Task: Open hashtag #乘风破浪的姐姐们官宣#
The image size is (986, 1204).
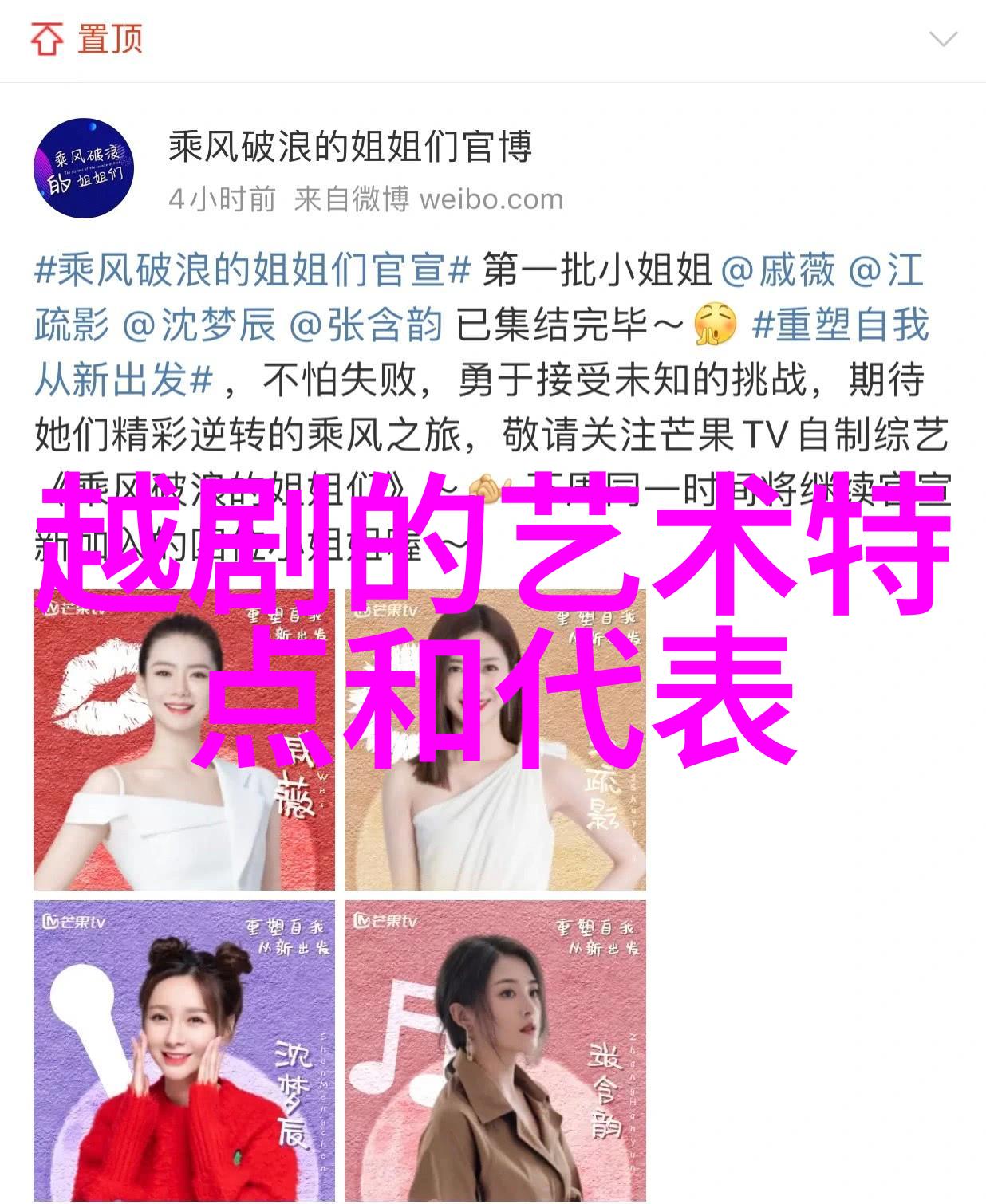Action: [254, 272]
